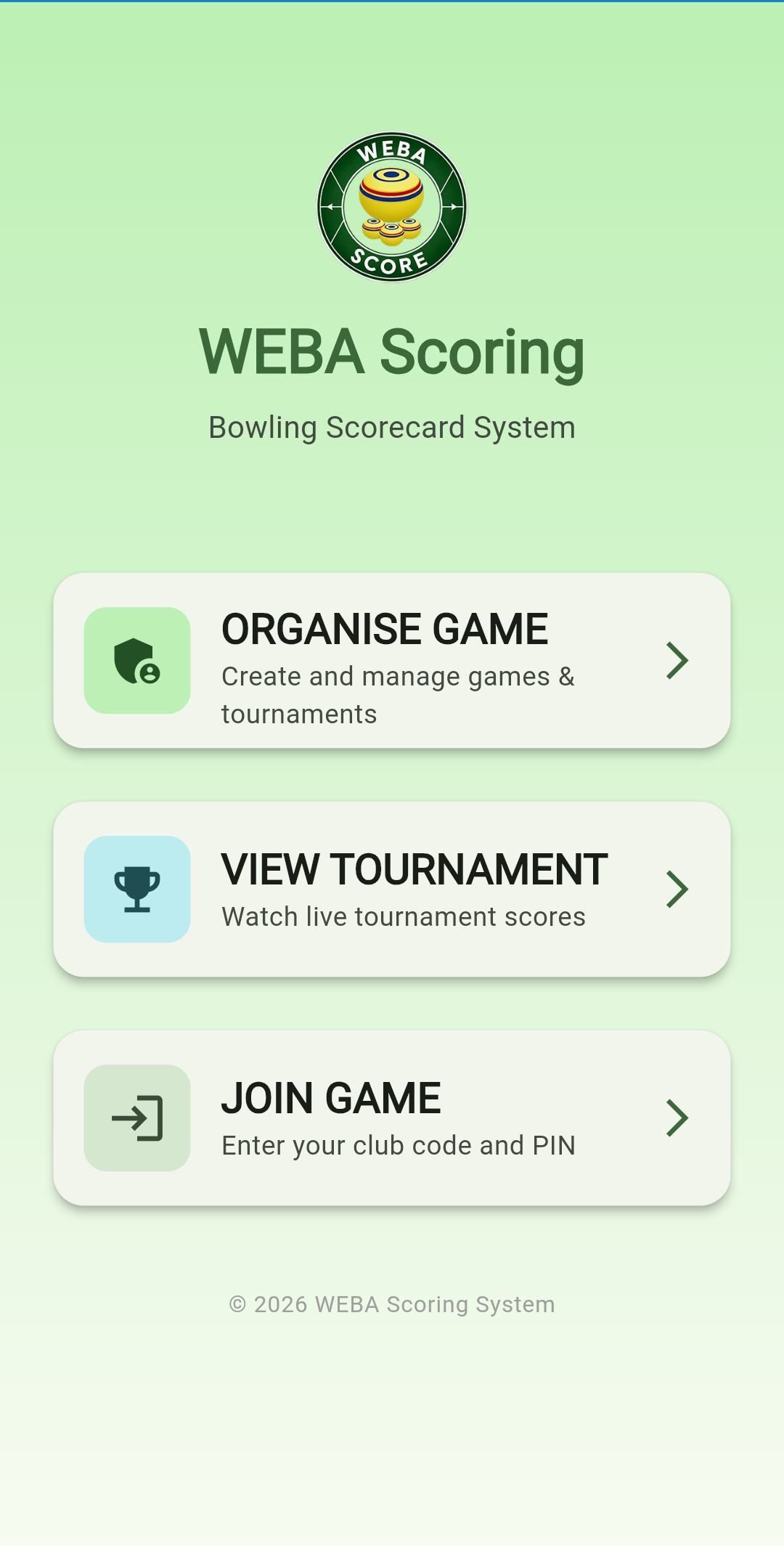Open the ORGANISE GAME card
This screenshot has height=1546, width=784.
(392, 660)
